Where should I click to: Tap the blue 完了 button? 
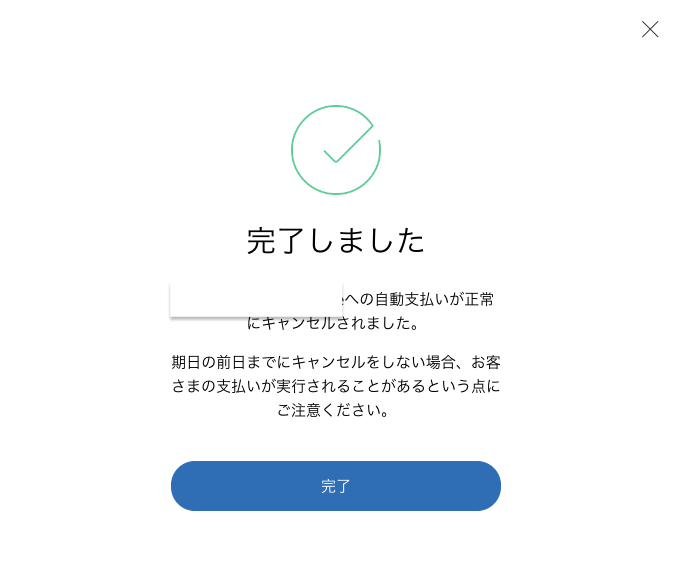click(x=336, y=486)
